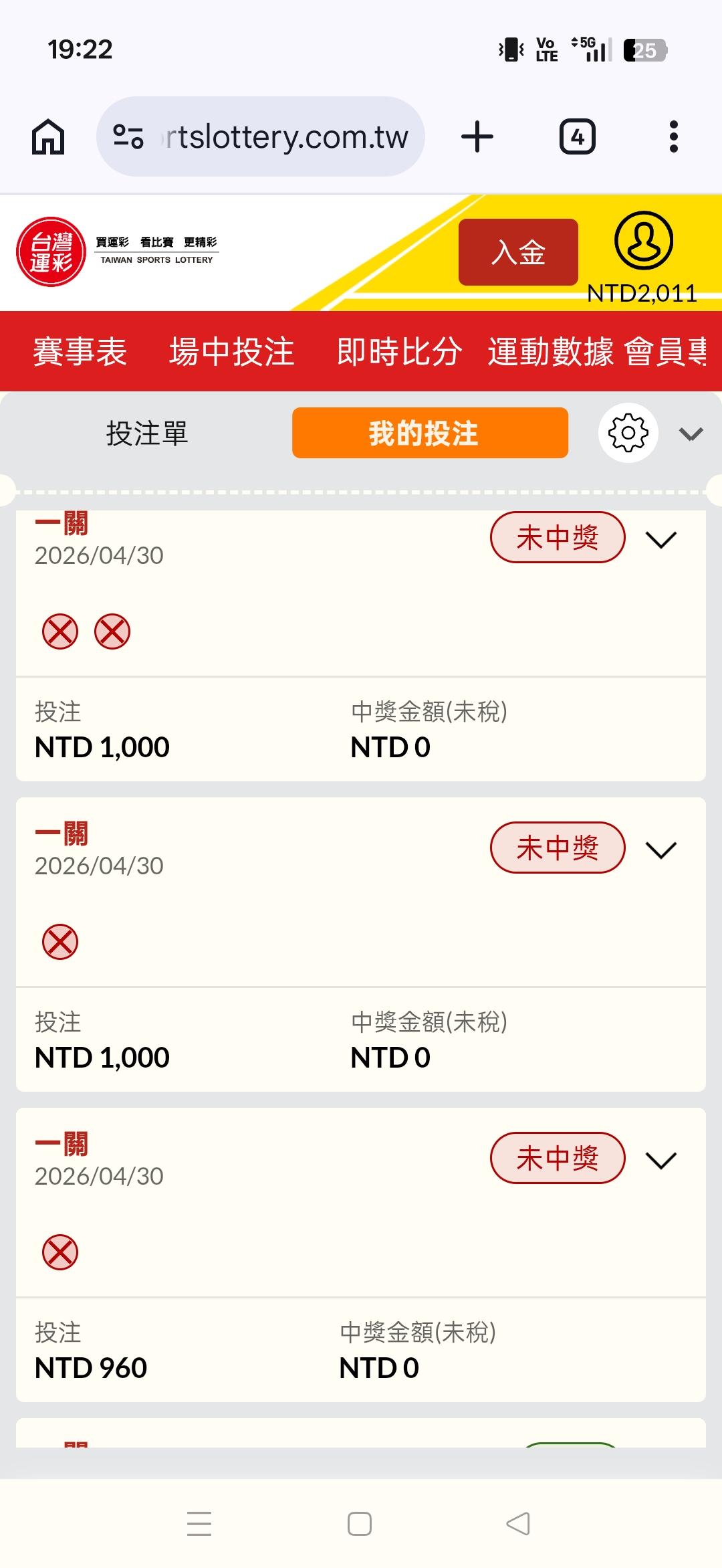The width and height of the screenshot is (722, 1568).
Task: Select the 我的投注 tab
Action: (x=430, y=433)
